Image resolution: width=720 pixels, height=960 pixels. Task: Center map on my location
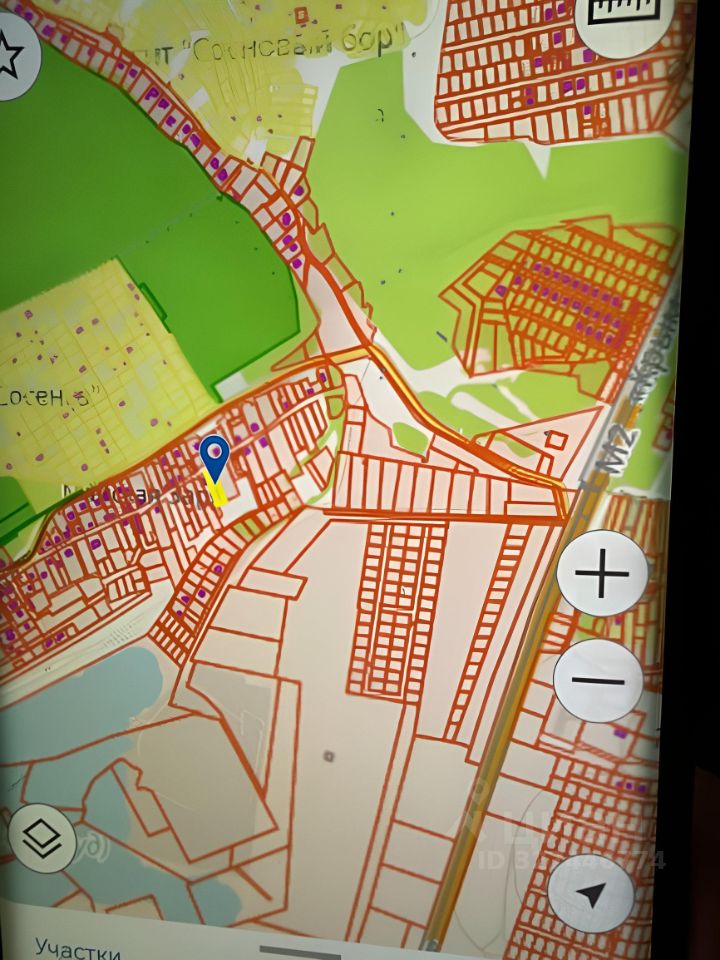click(x=592, y=894)
